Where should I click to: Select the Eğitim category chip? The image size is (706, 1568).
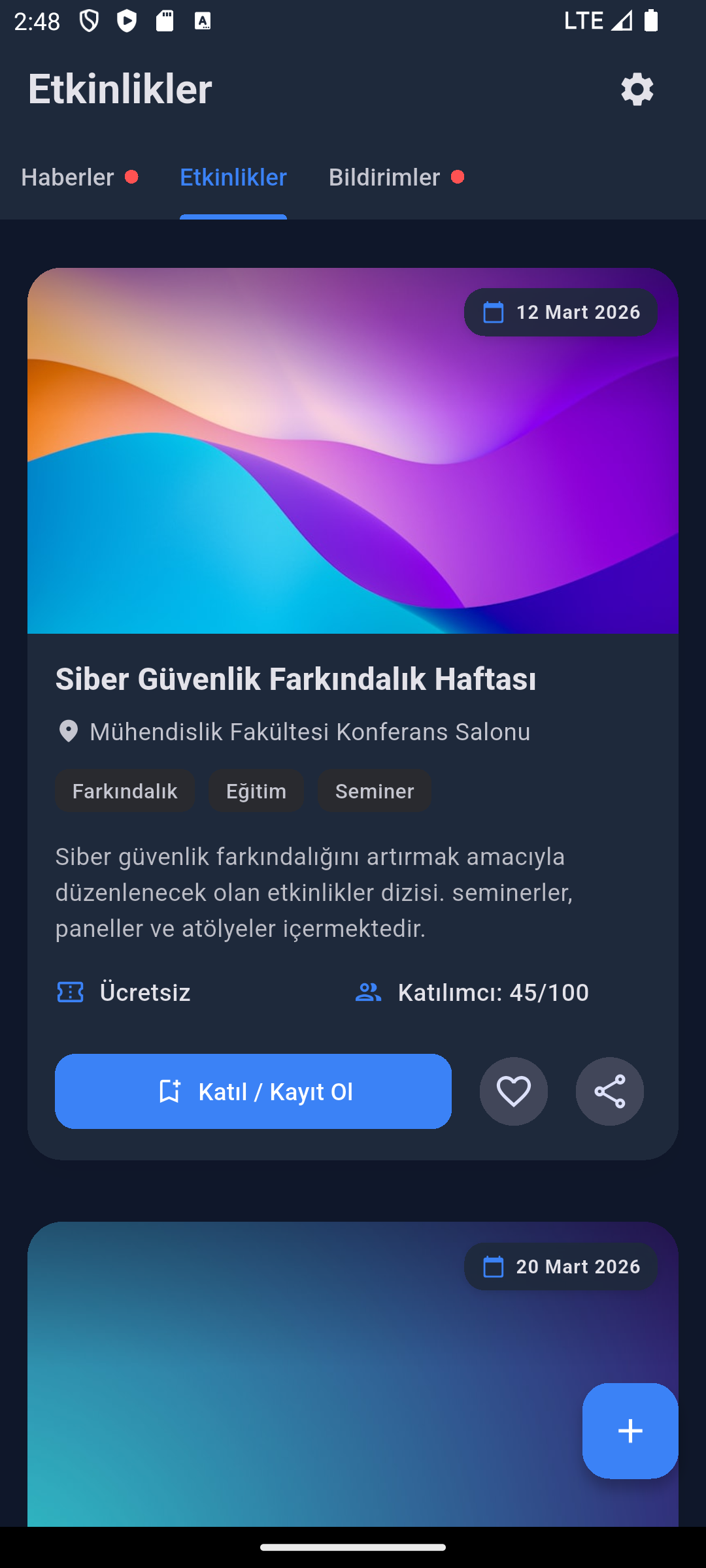tap(256, 791)
